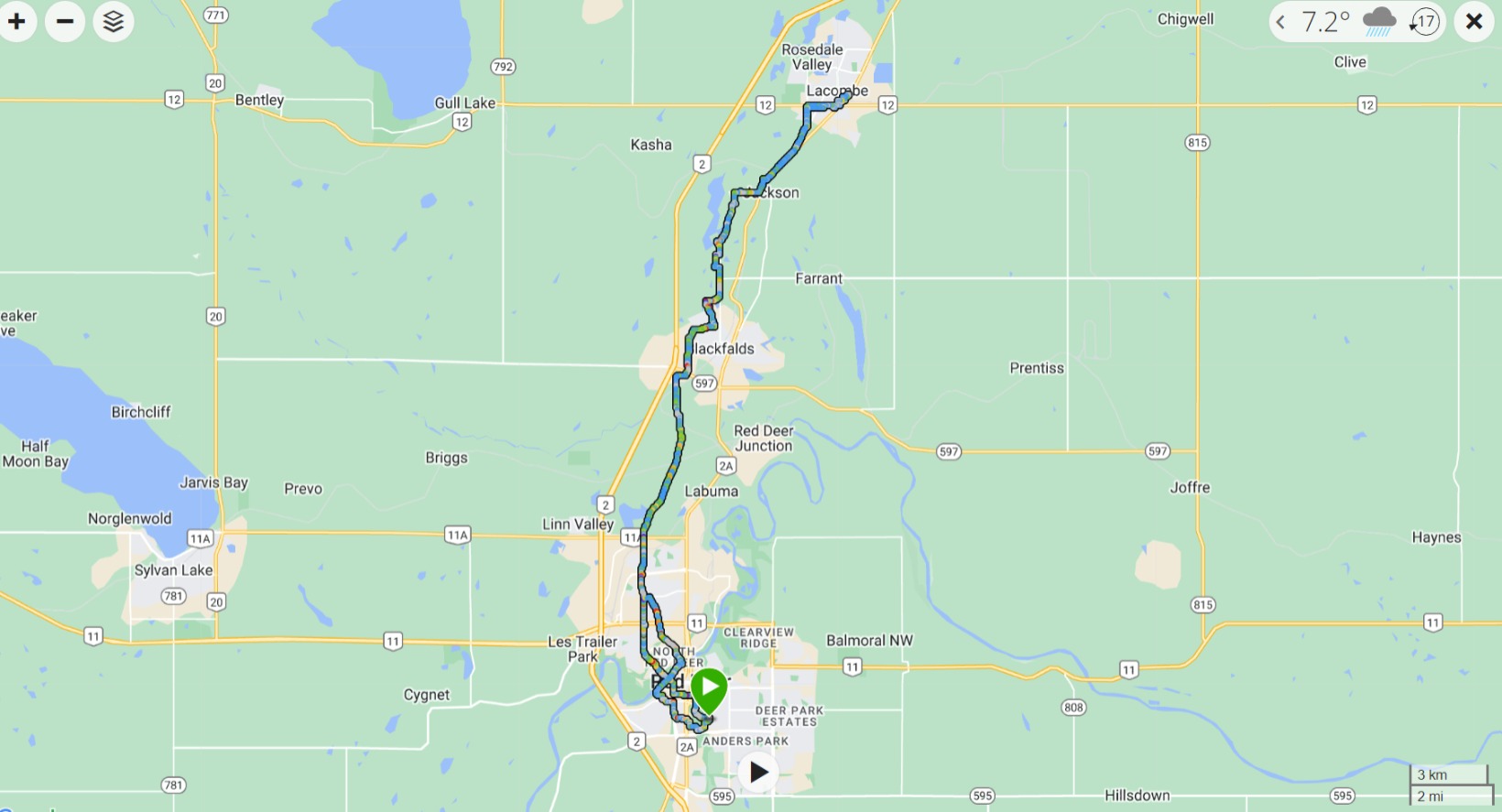Viewport: 1502px width, 812px height.
Task: Zoom out of the map
Action: point(65,21)
